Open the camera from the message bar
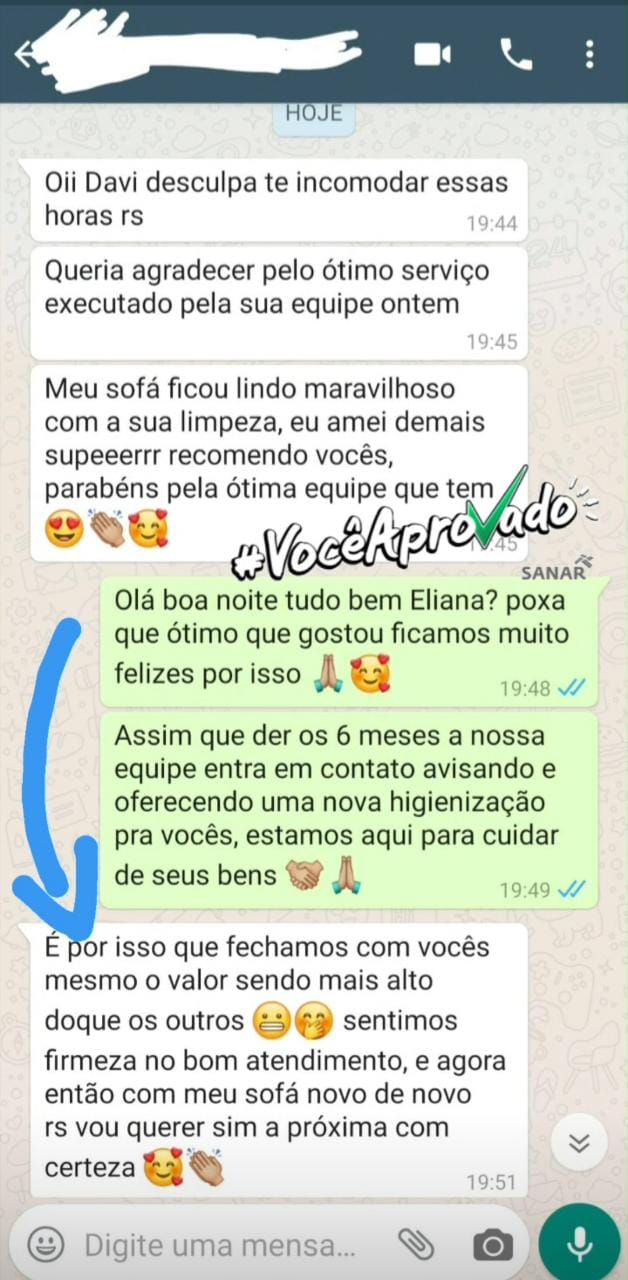The image size is (628, 1280). [492, 1246]
